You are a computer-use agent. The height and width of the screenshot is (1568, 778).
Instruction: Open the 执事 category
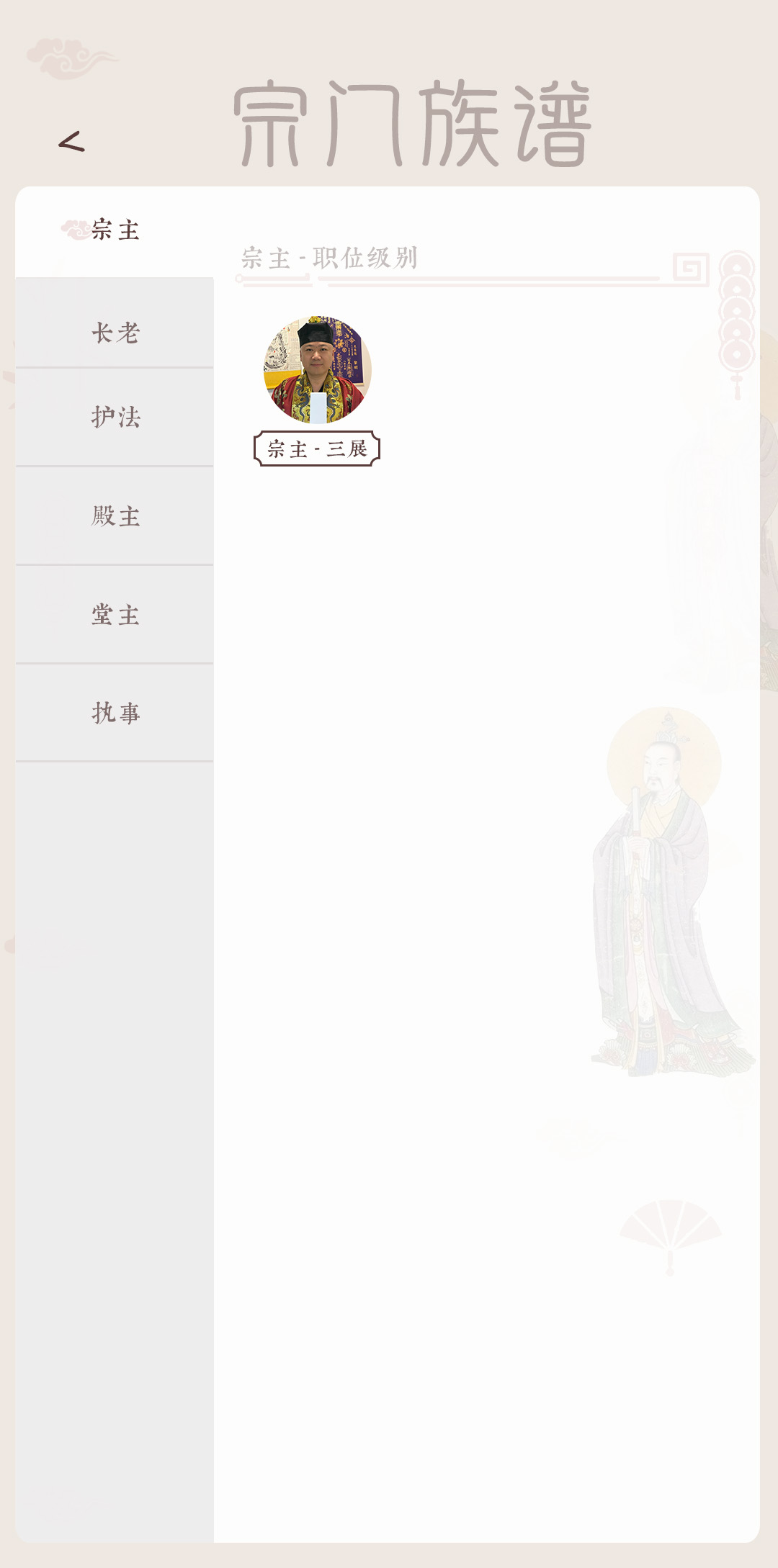point(115,713)
